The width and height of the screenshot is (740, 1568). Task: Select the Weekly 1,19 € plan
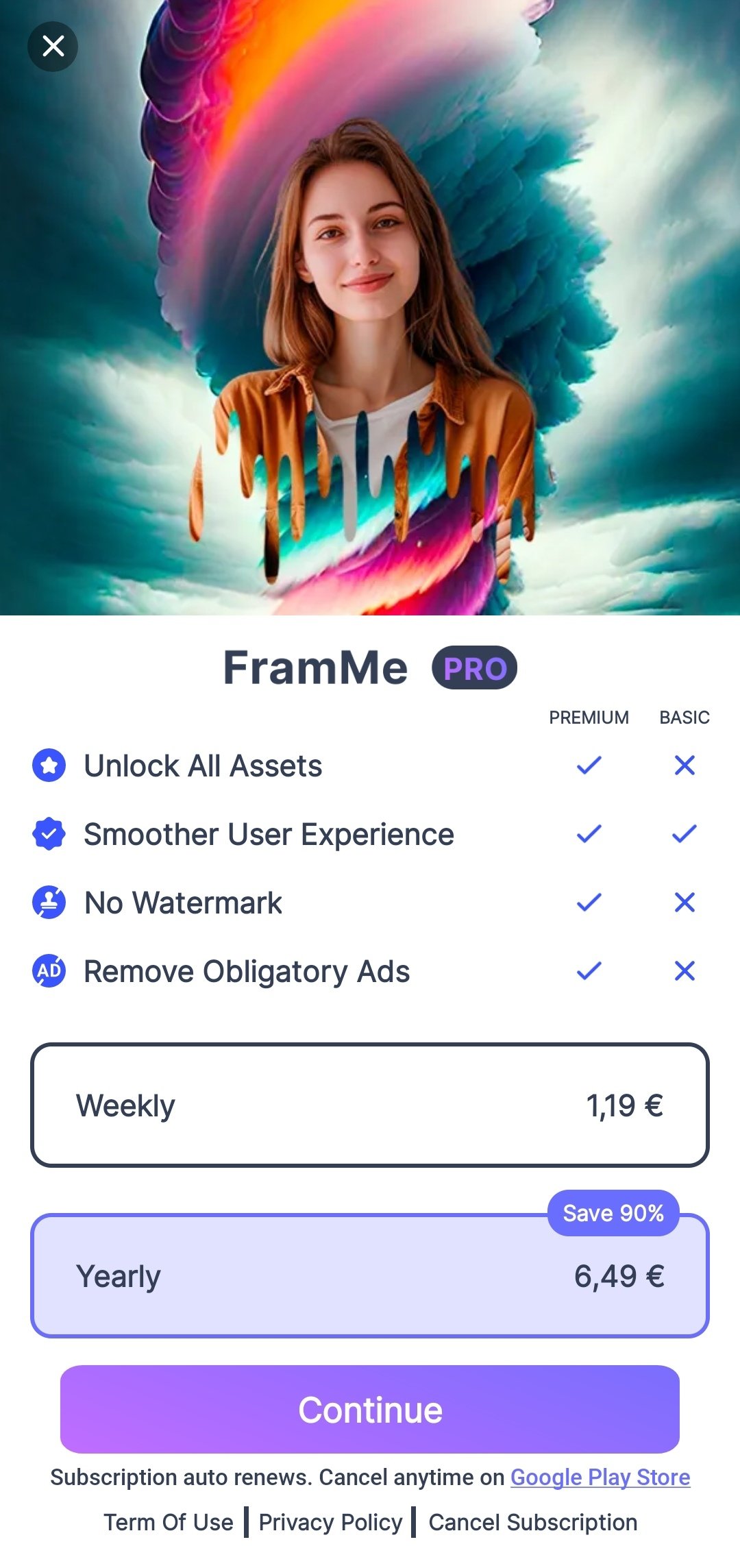(x=370, y=1105)
